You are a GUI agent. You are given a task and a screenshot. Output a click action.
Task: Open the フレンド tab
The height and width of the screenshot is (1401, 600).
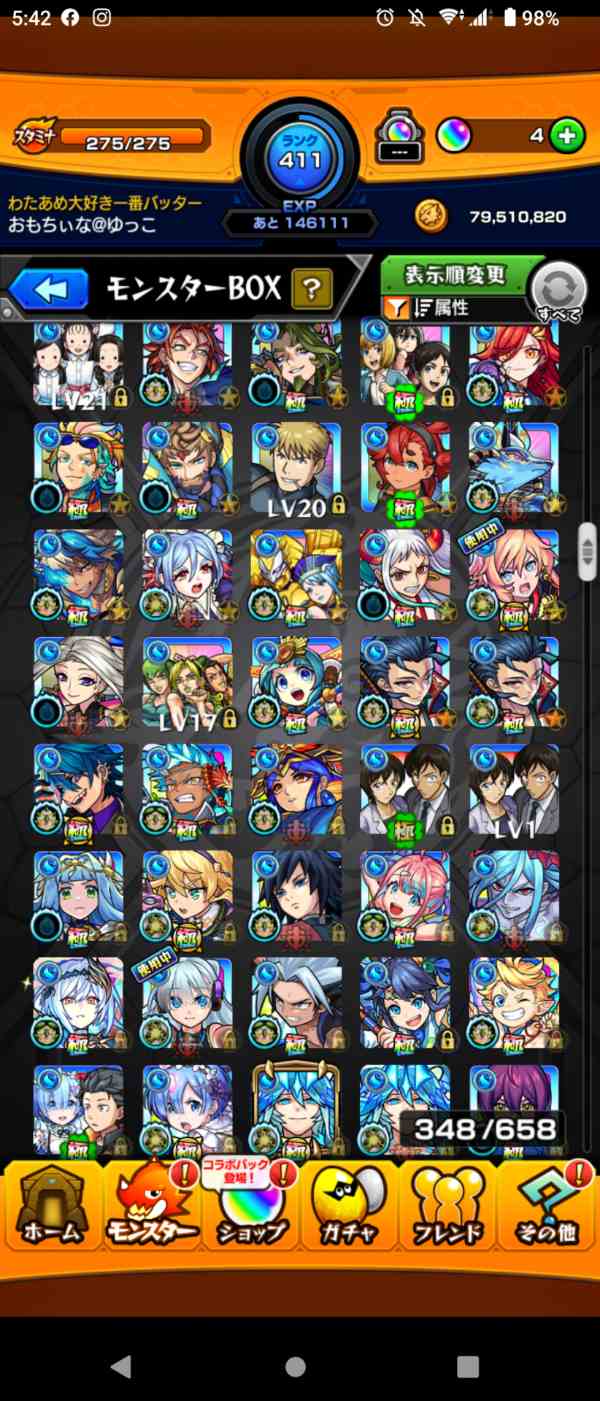tap(448, 1205)
